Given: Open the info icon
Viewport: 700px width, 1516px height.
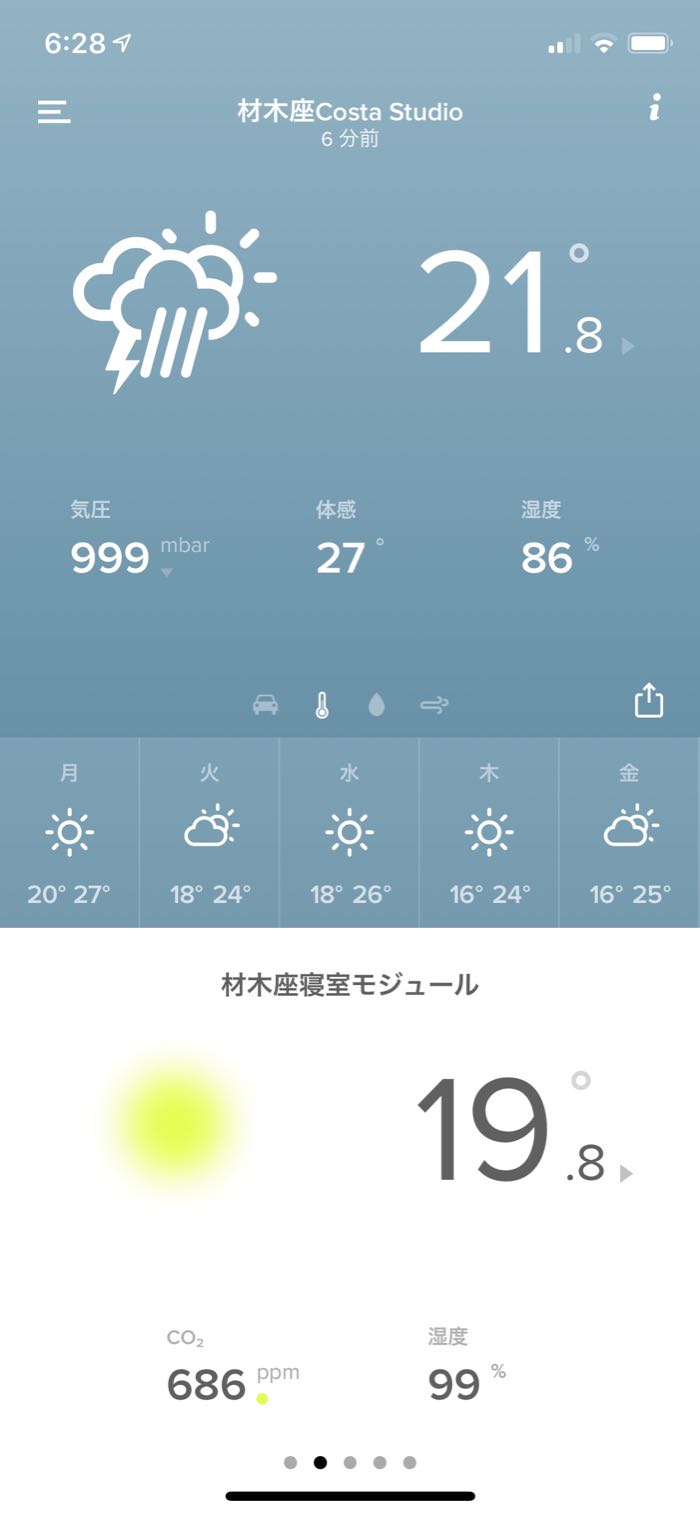Looking at the screenshot, I should [x=654, y=109].
